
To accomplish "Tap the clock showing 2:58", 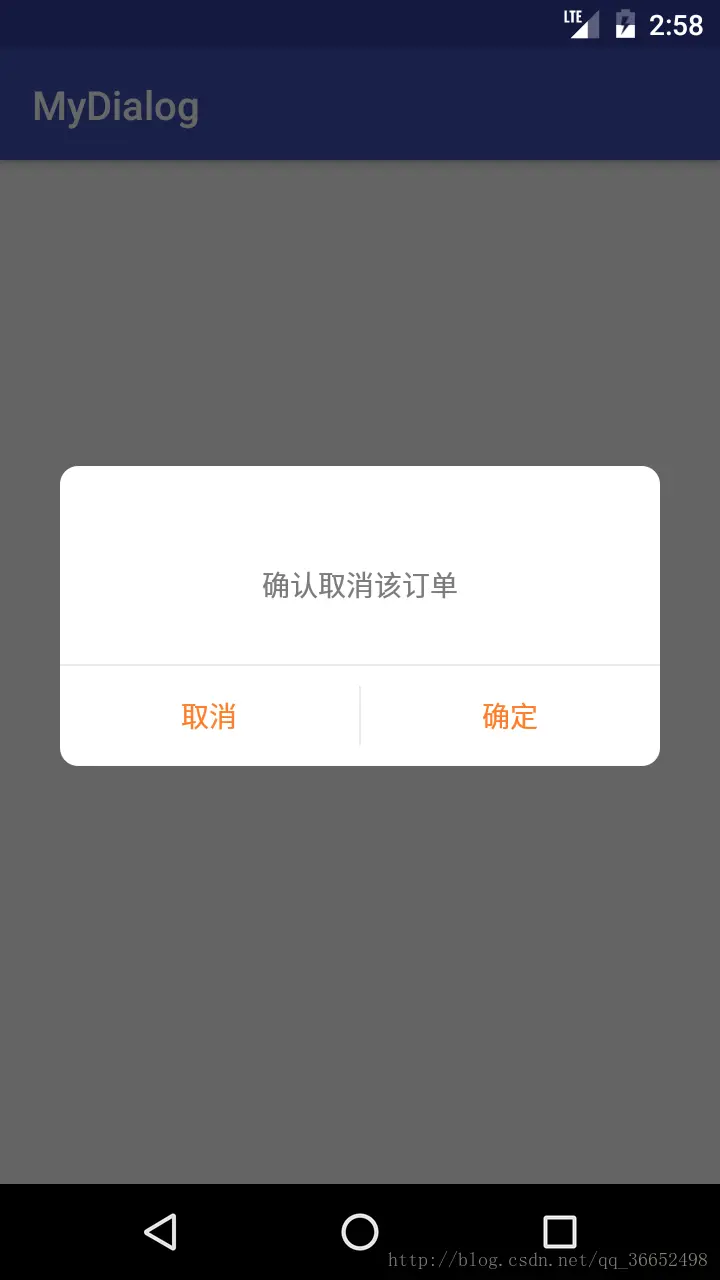I will point(675,23).
